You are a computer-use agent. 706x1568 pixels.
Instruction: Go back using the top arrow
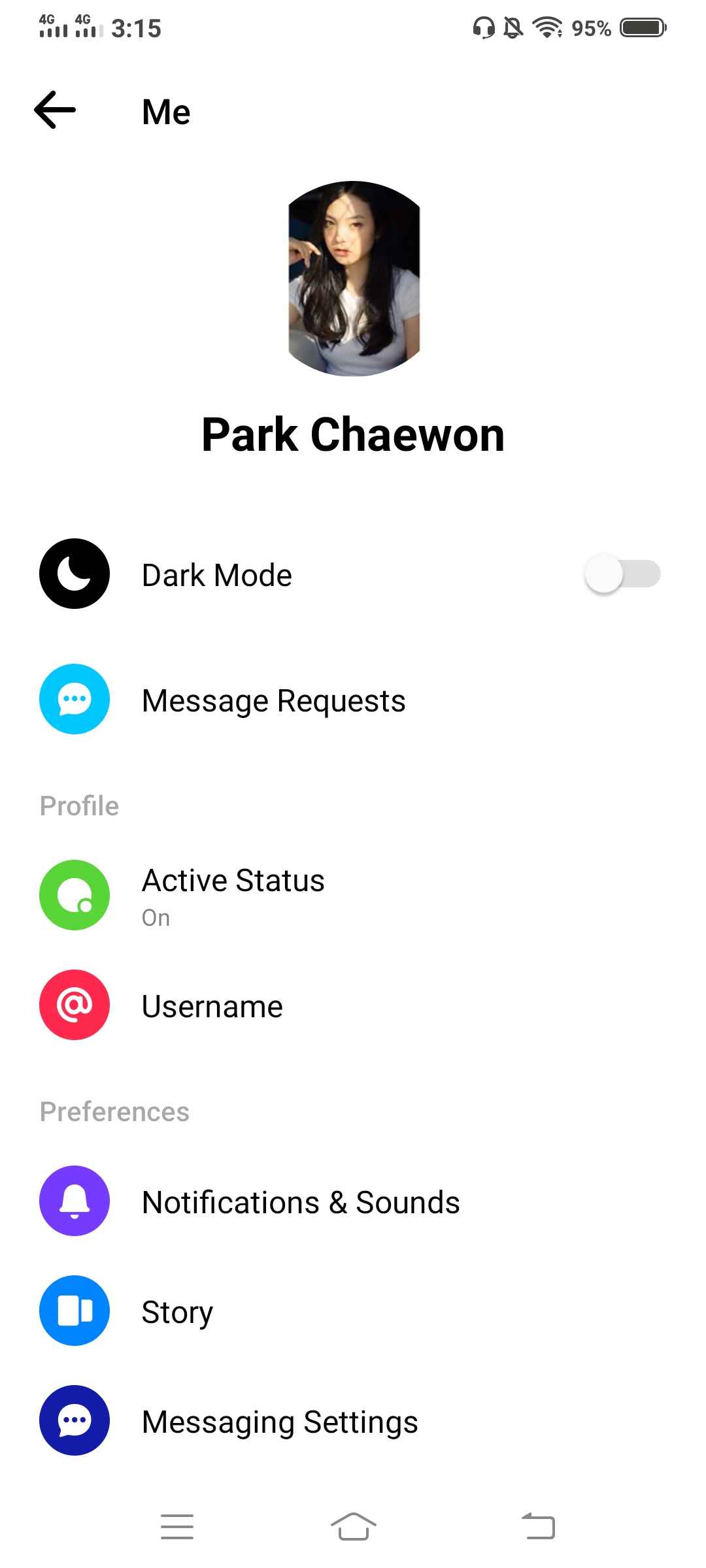pyautogui.click(x=55, y=110)
